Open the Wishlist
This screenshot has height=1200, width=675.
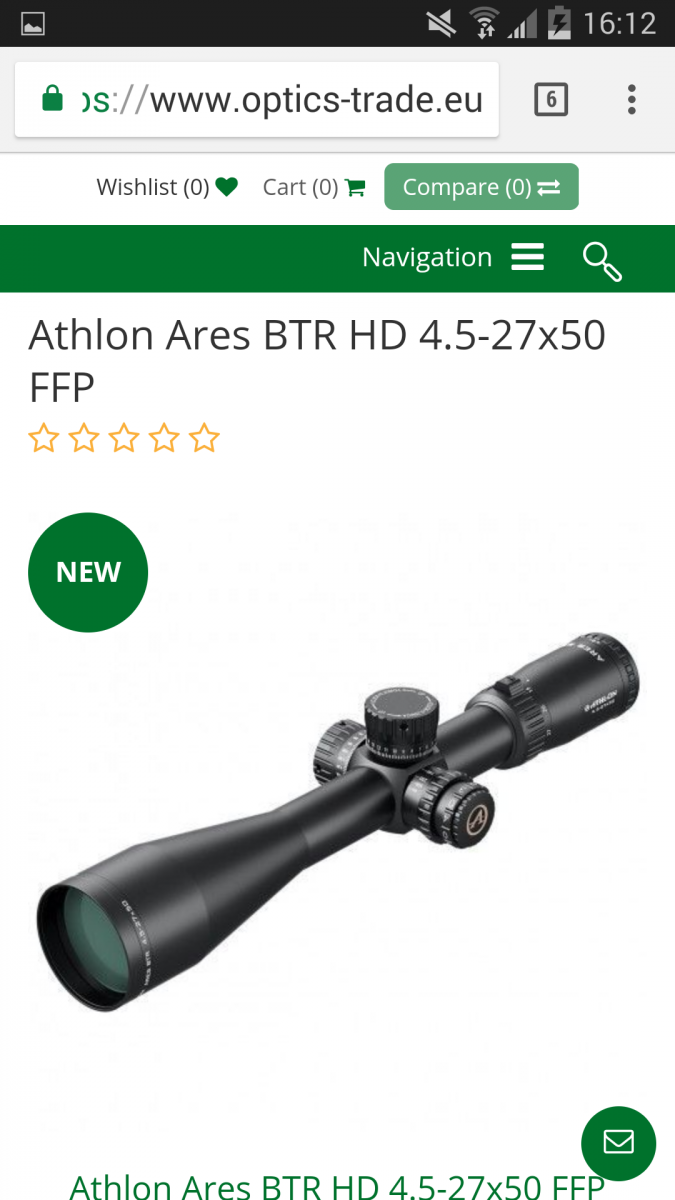click(166, 187)
